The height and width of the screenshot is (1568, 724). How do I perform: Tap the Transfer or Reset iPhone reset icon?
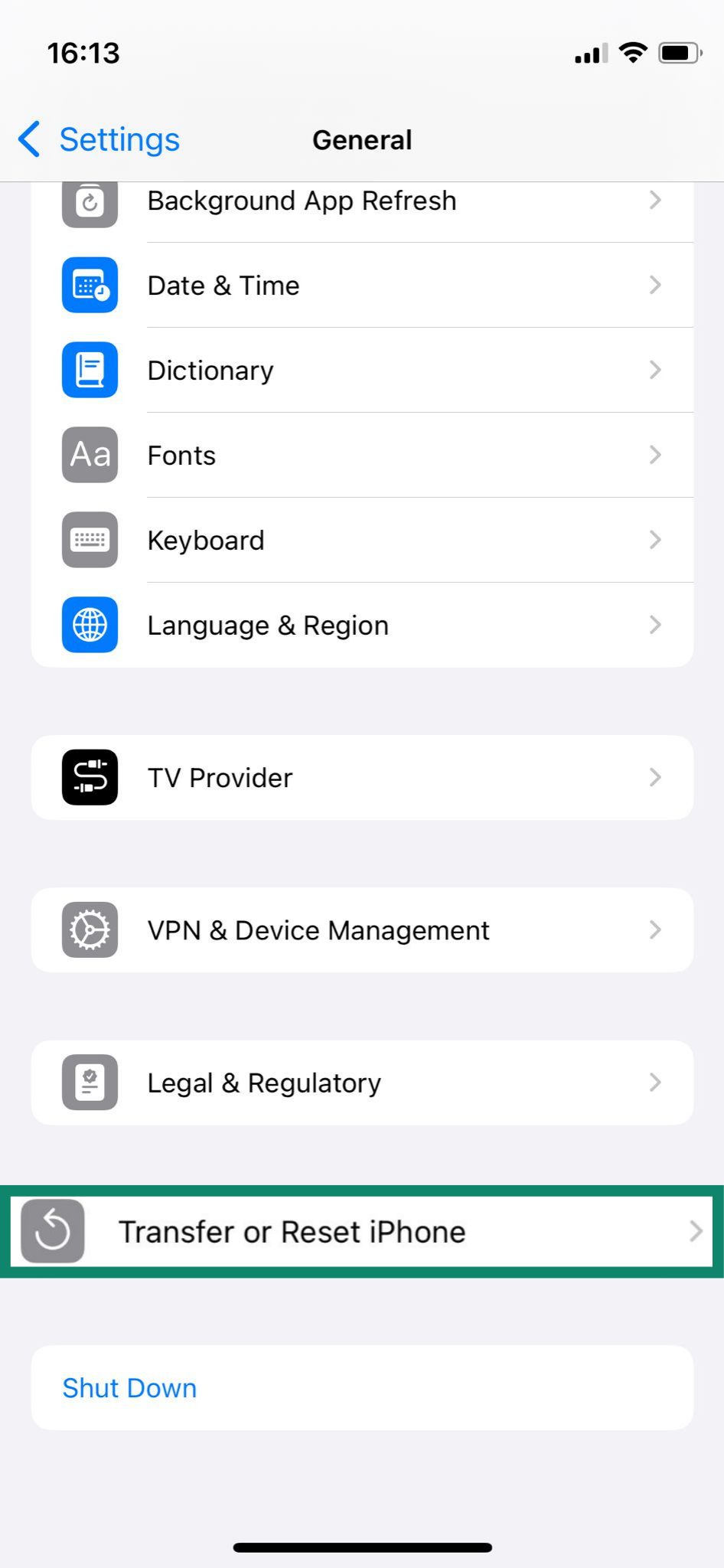(x=51, y=1230)
